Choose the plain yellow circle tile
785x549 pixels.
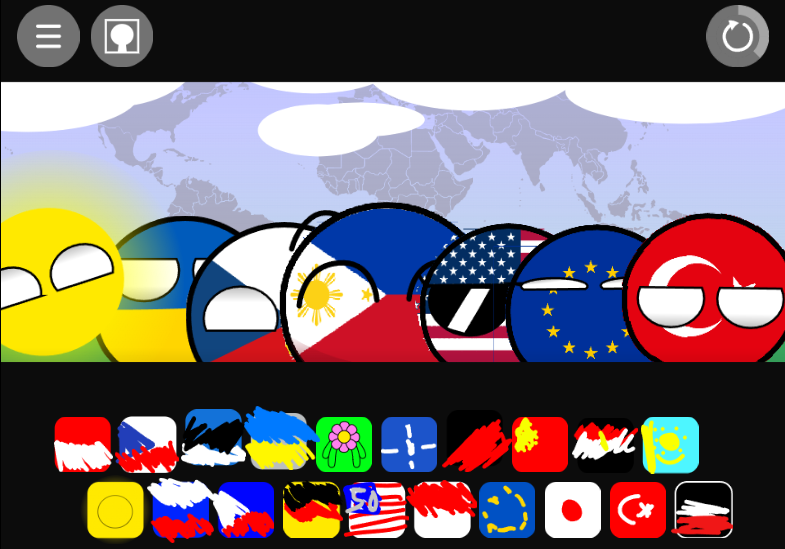click(116, 510)
